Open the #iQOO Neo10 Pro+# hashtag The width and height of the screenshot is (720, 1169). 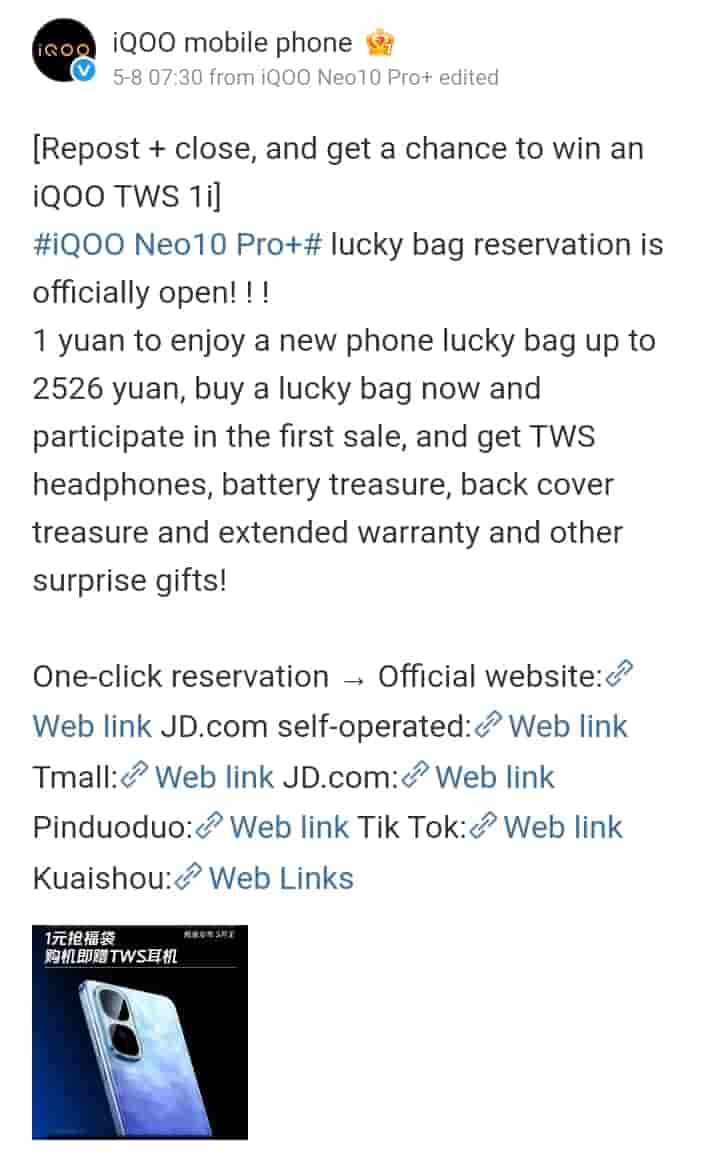[x=177, y=244]
